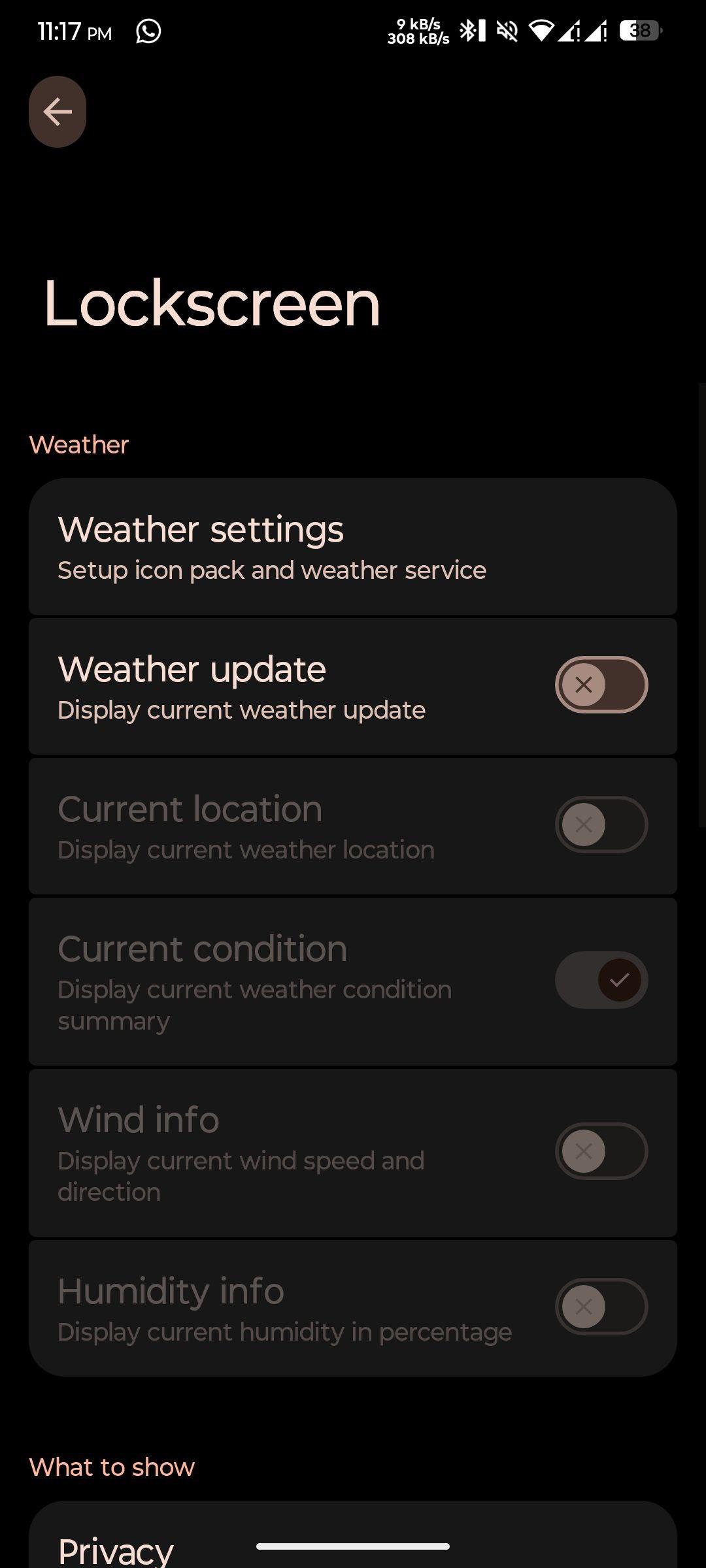Toggle the Current condition switch
Viewport: 706px width, 1568px height.
point(601,980)
